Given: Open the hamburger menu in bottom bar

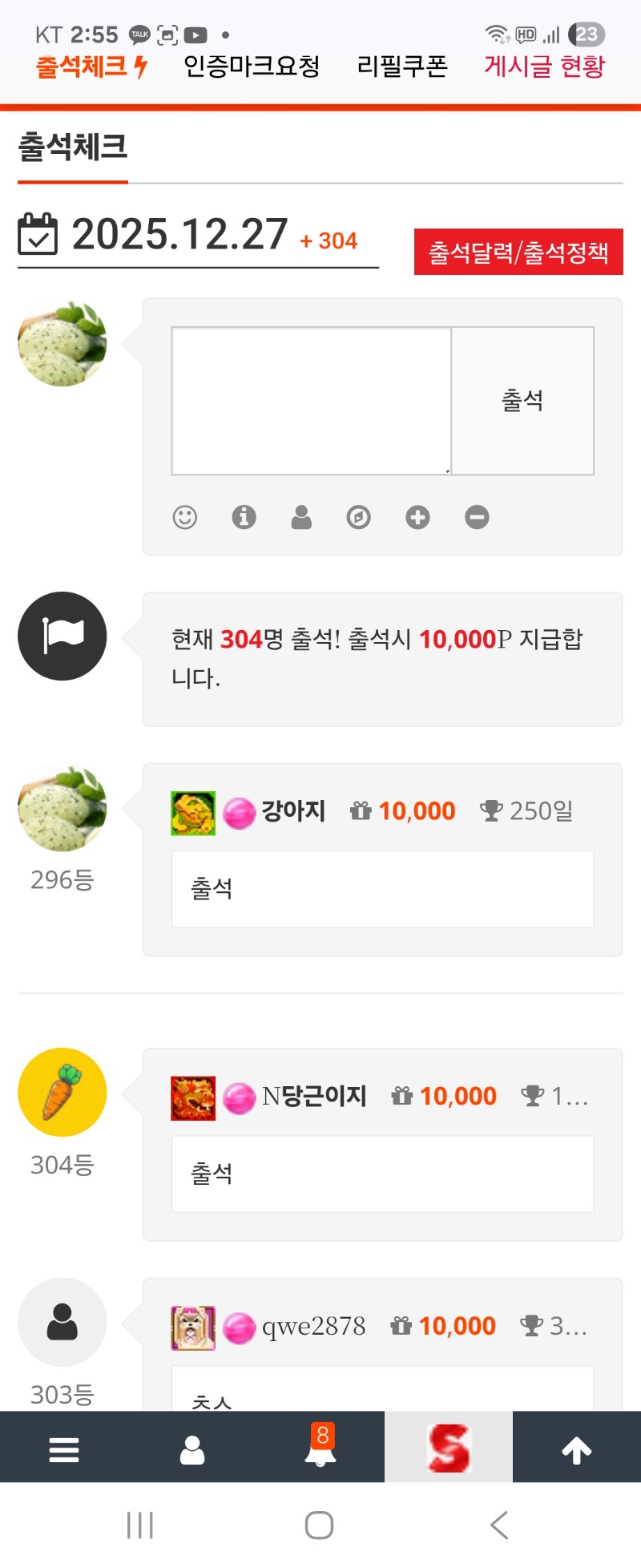Looking at the screenshot, I should [x=64, y=1449].
